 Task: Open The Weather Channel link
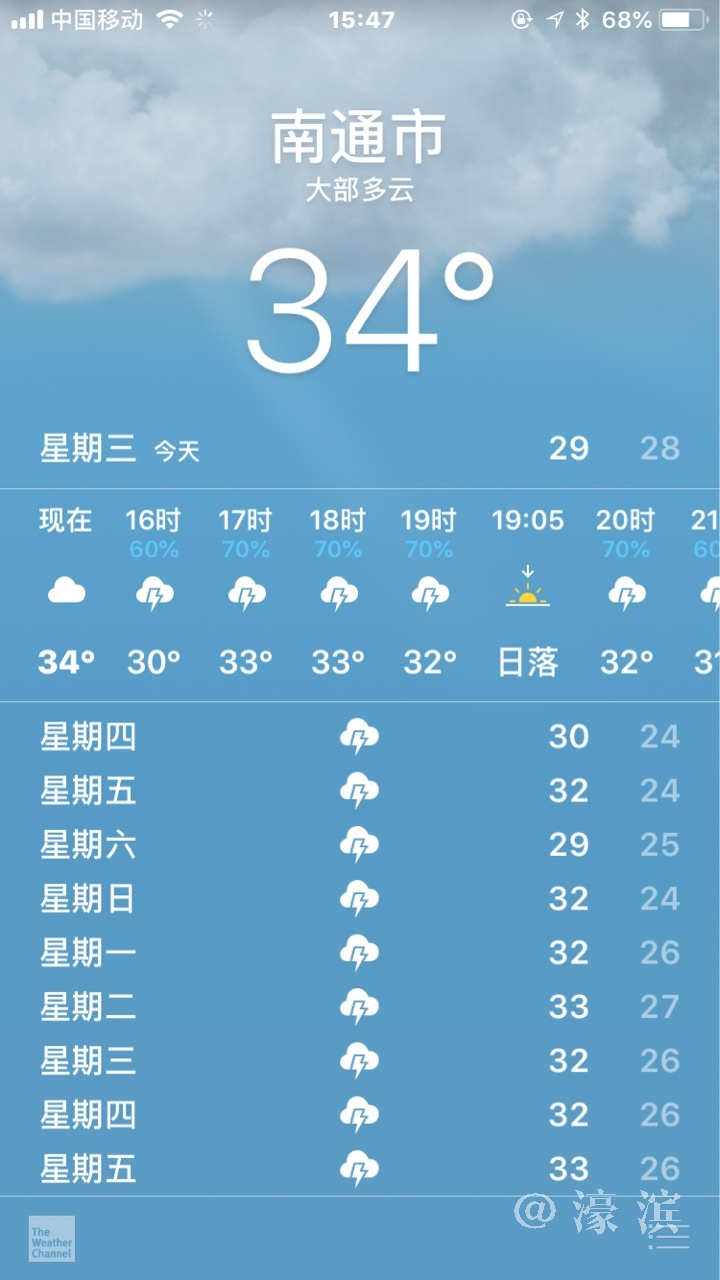(52, 1238)
